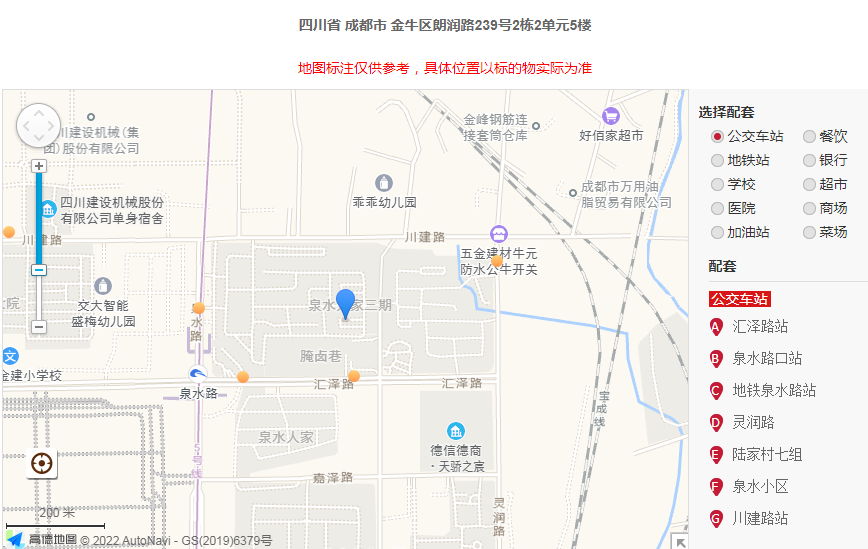The height and width of the screenshot is (549, 868).
Task: Zoom out the map with minus button
Action: 39,327
